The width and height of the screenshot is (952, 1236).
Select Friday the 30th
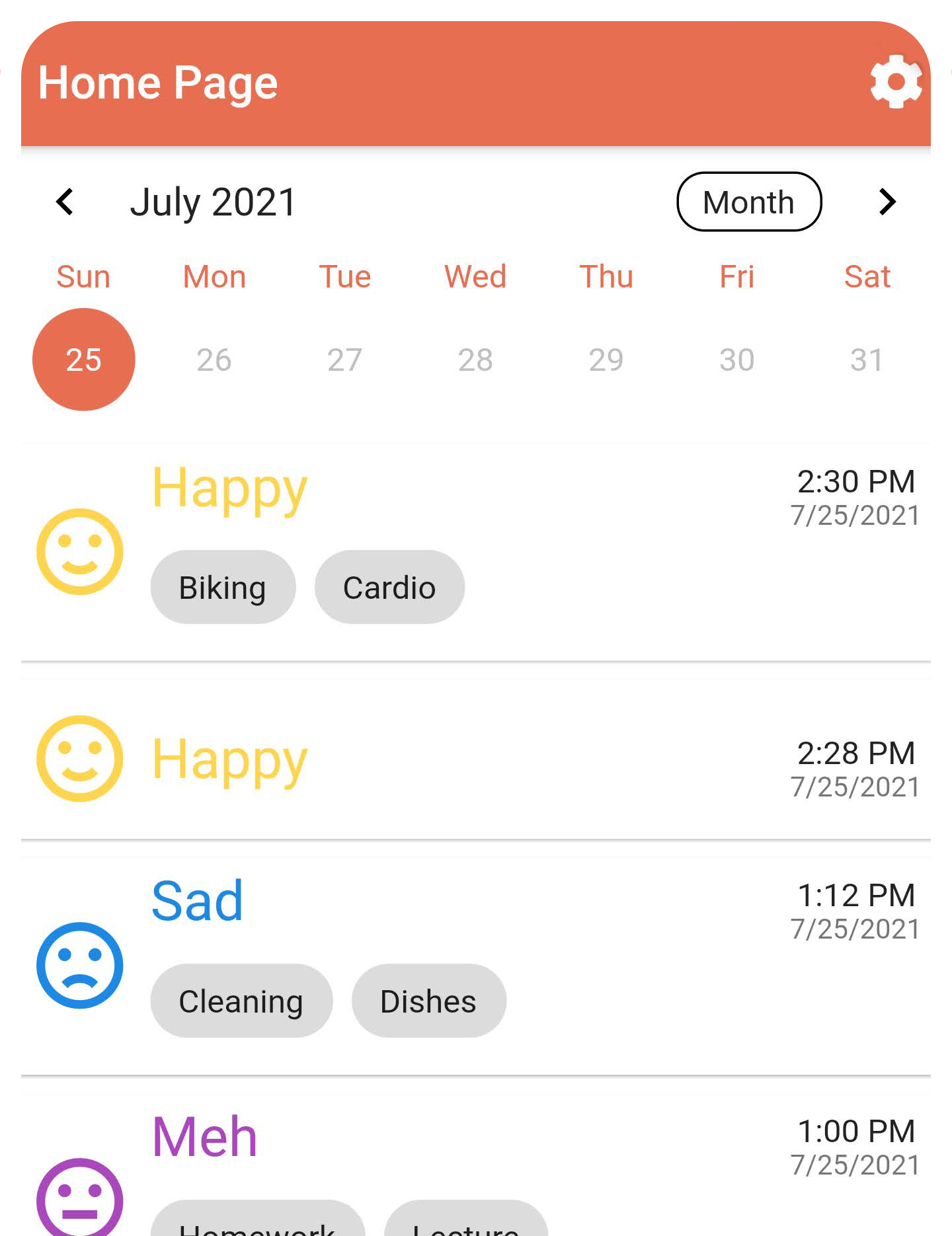(736, 360)
